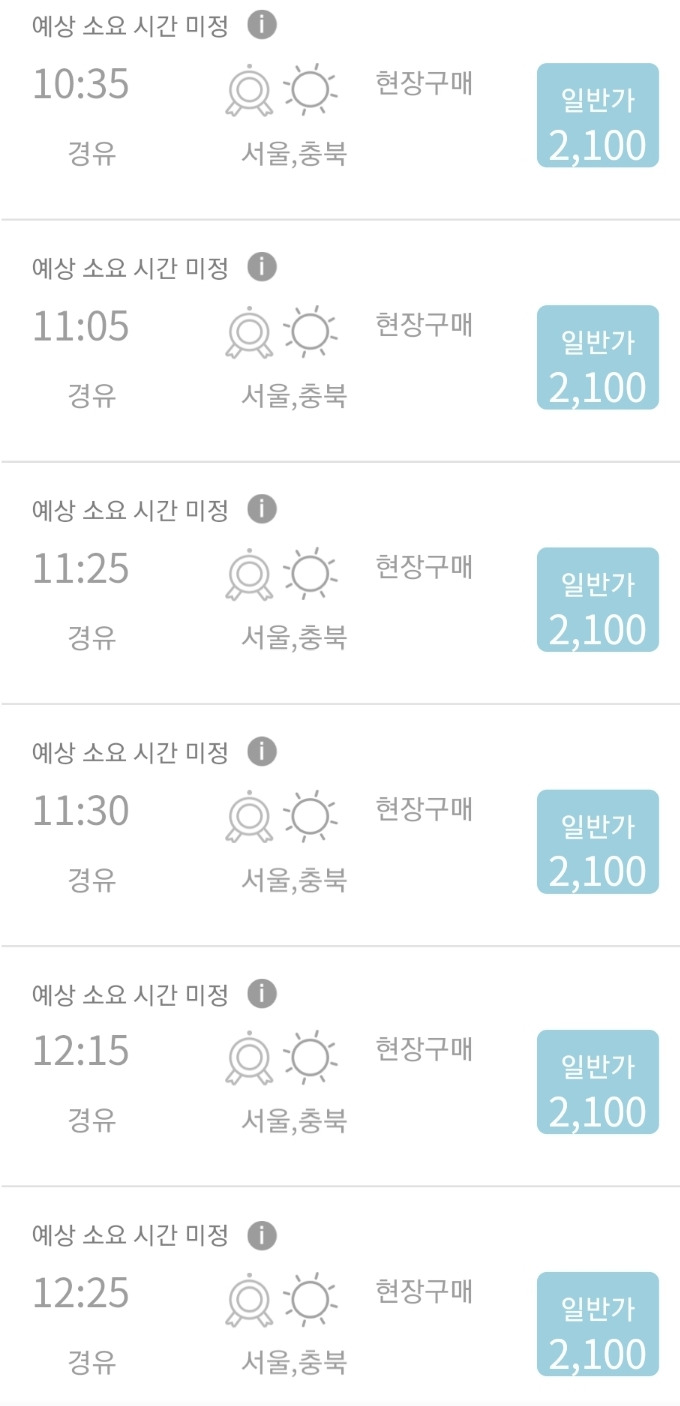
Task: Select the 10:35 departure fare button
Action: (598, 115)
